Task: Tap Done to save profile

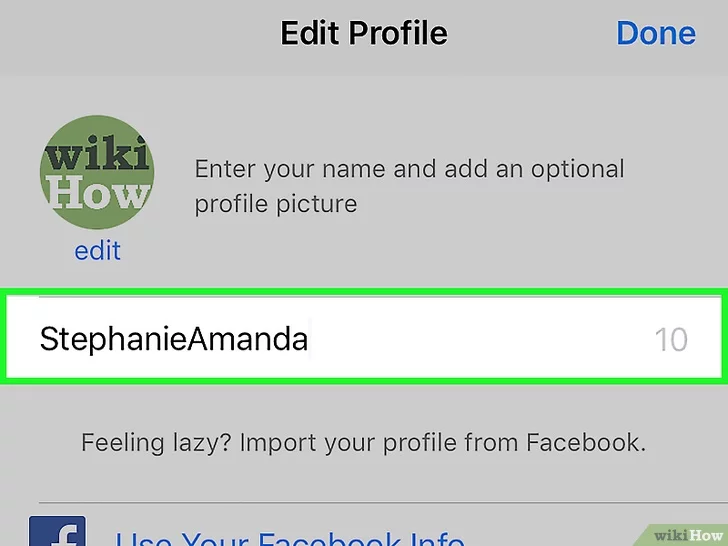Action: click(x=655, y=32)
